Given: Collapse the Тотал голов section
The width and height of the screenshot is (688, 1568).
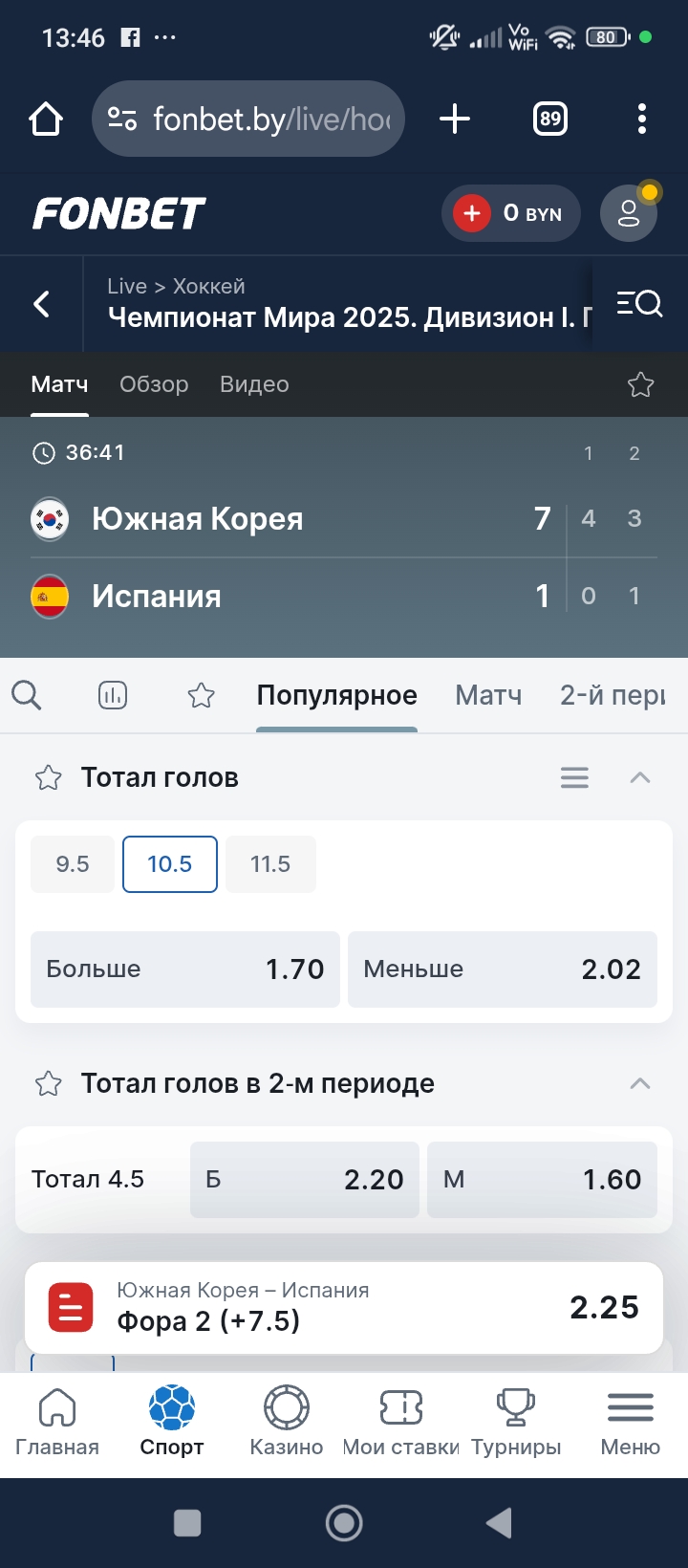Looking at the screenshot, I should [x=640, y=777].
